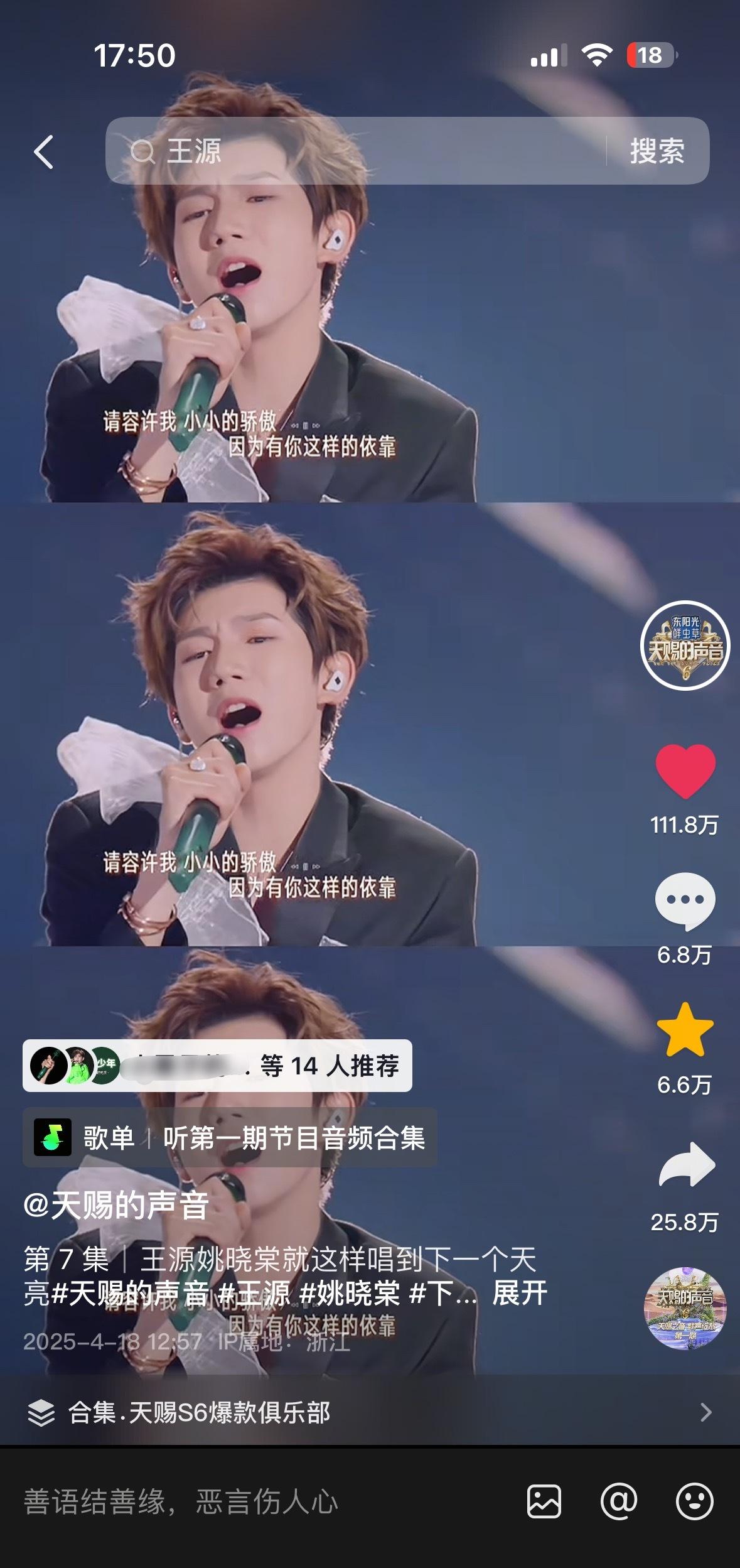Go back using the back arrow
740x1568 pixels.
point(43,152)
